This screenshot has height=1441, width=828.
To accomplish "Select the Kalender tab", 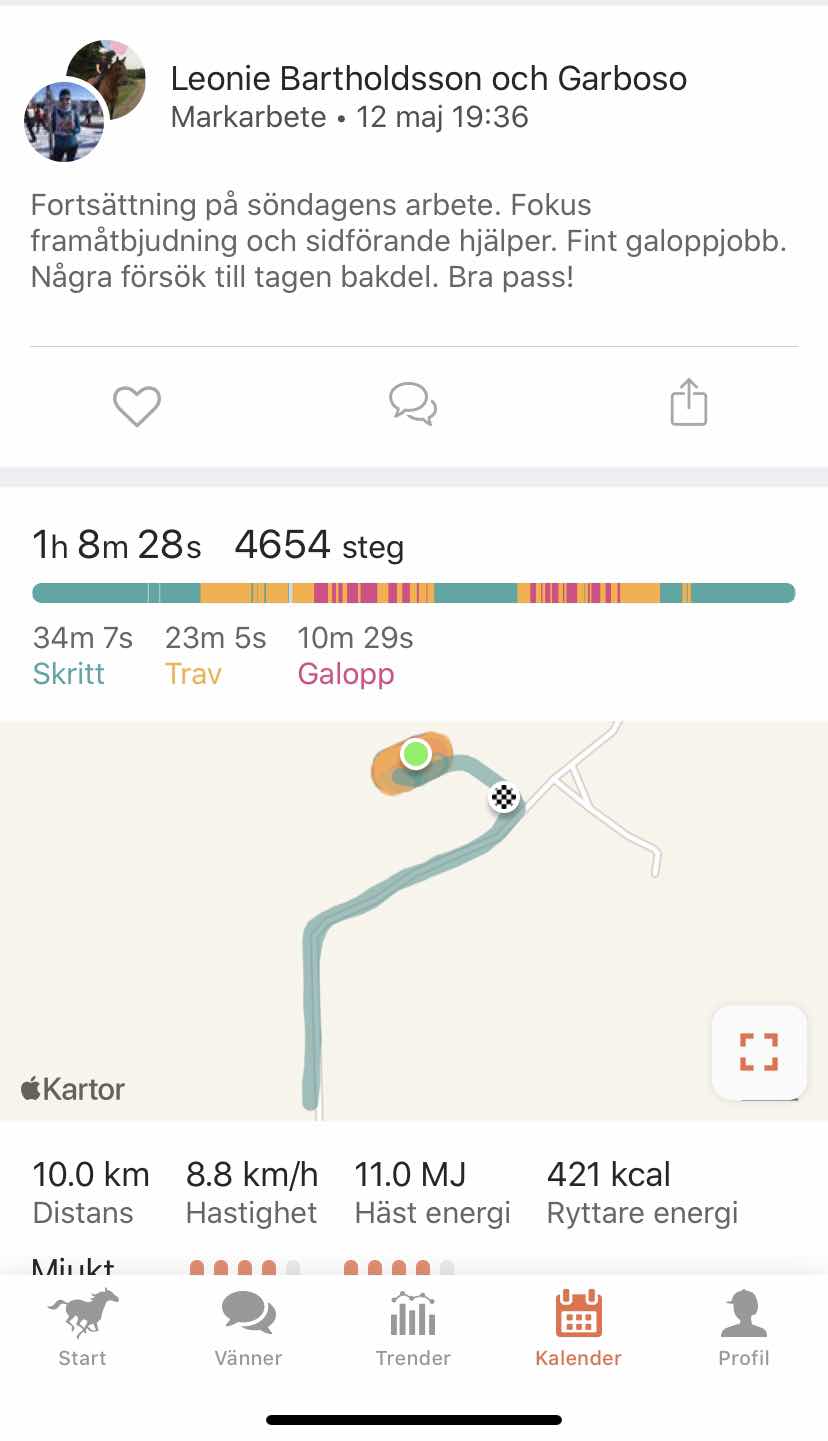I will pyautogui.click(x=578, y=1328).
